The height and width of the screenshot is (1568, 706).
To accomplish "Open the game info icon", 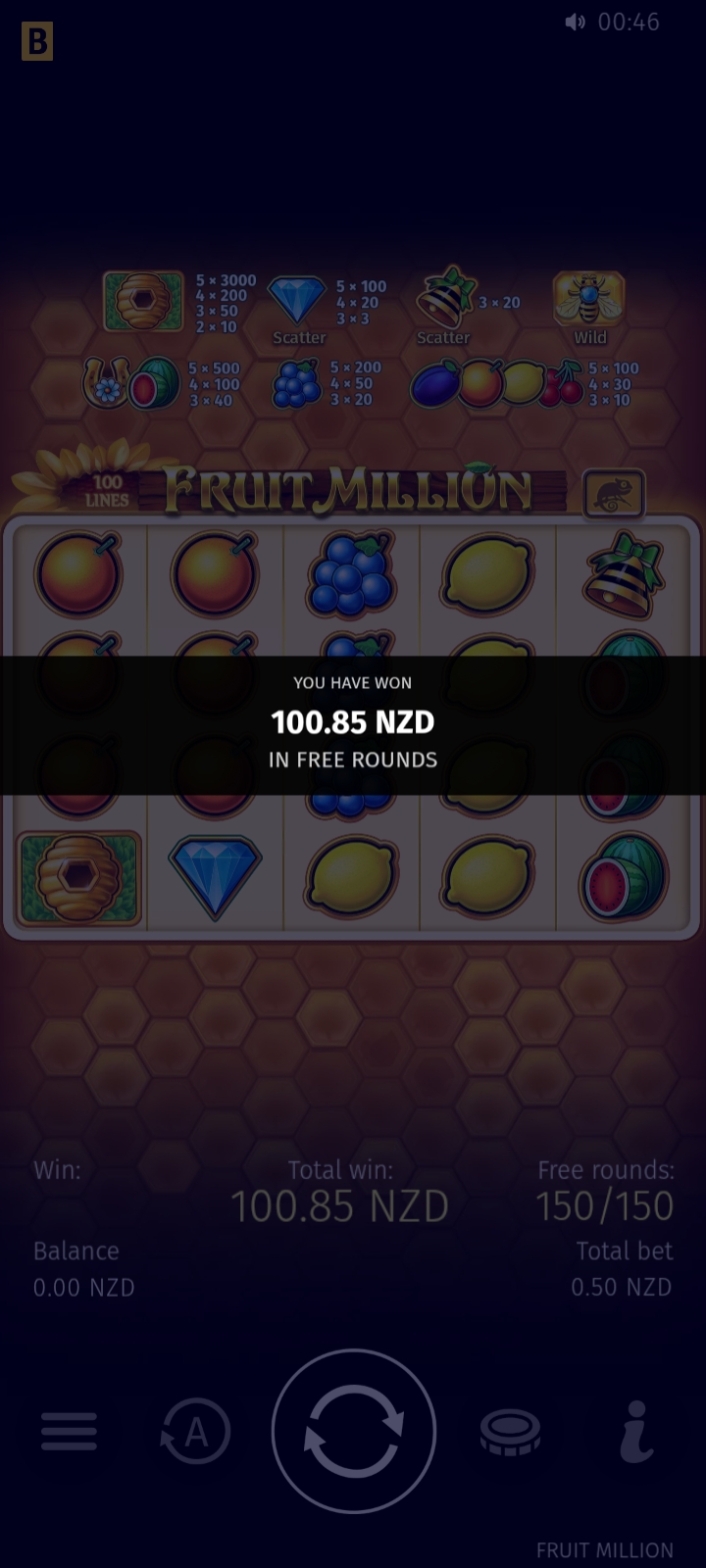I will point(636,1432).
